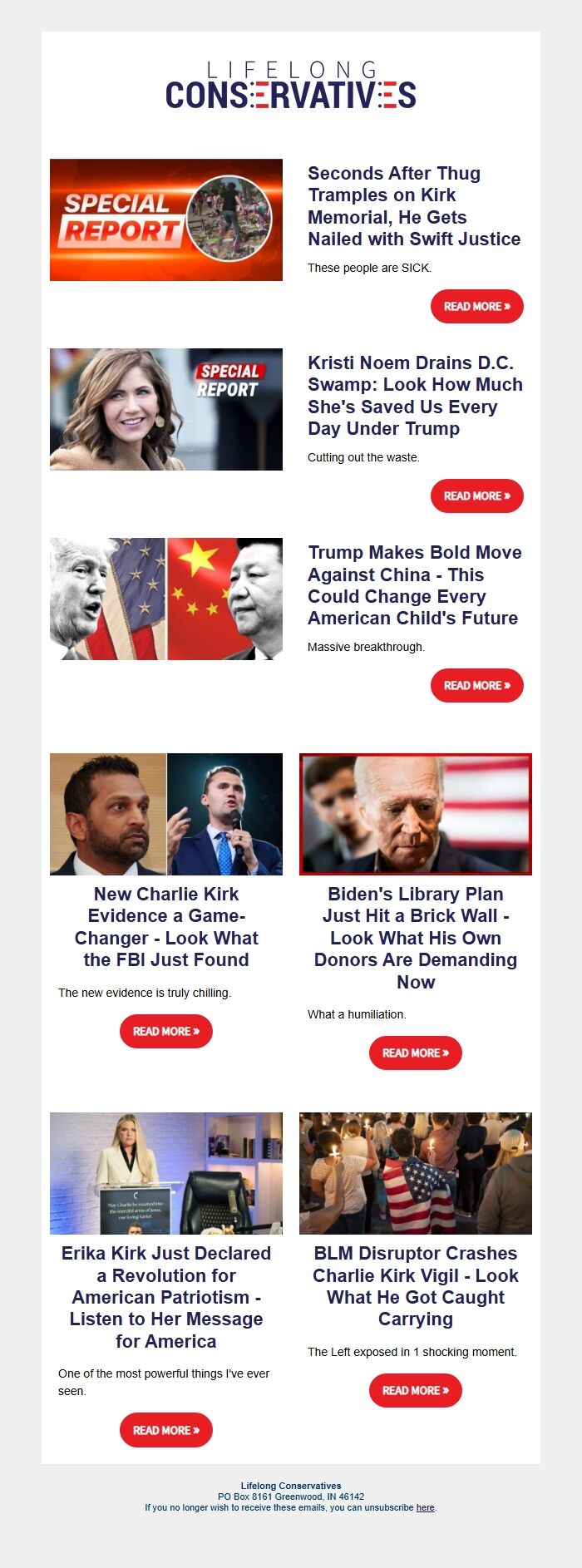Open Read More for Kirk Memorial story
This screenshot has width=582, height=1568.
(476, 307)
